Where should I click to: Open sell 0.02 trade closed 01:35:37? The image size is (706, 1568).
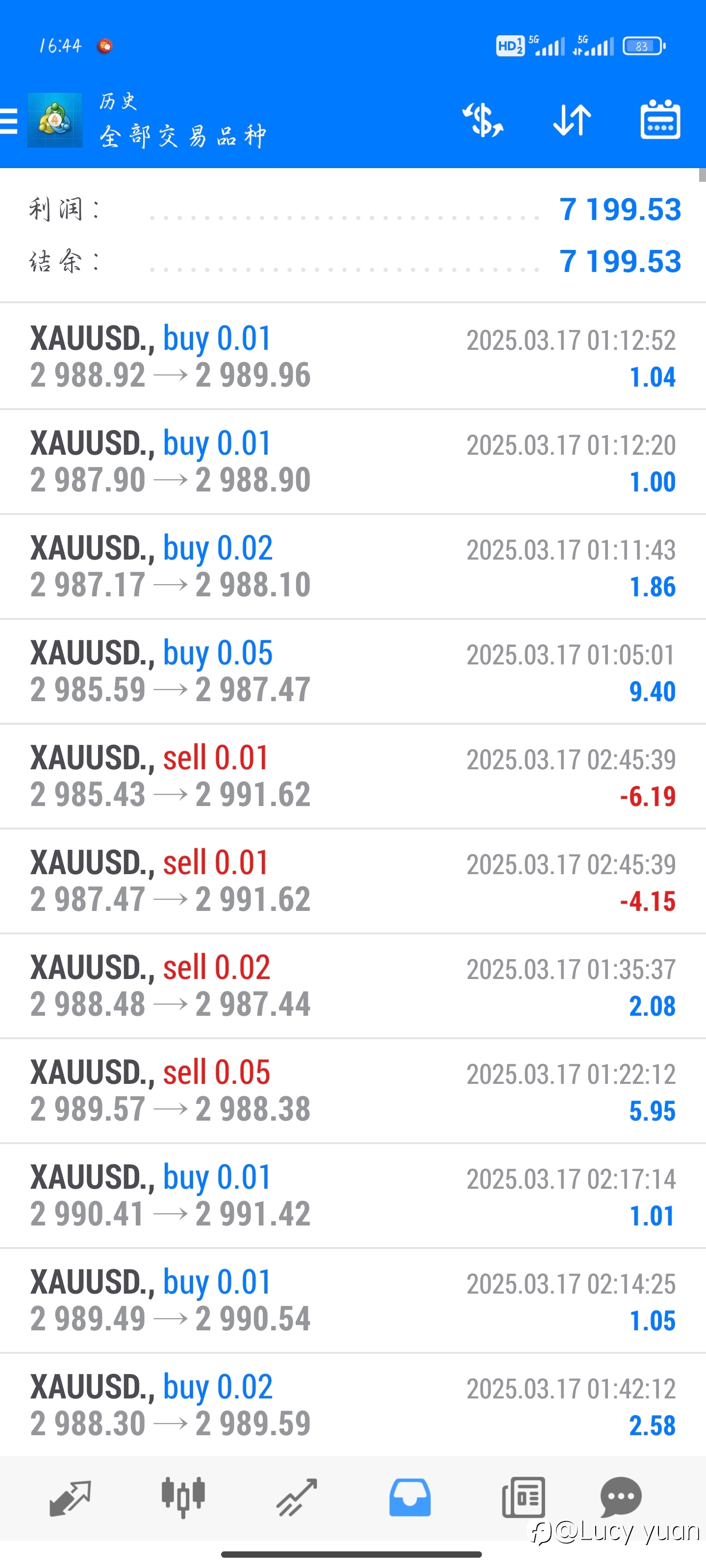(x=353, y=986)
